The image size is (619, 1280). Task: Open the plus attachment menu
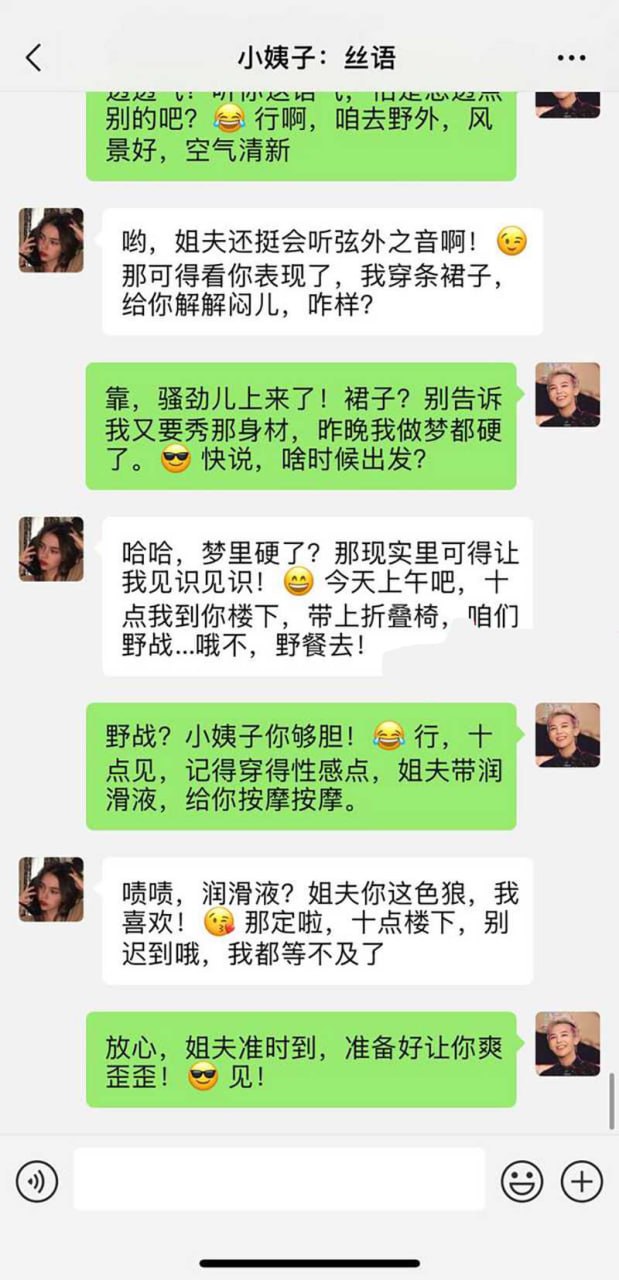click(581, 1182)
